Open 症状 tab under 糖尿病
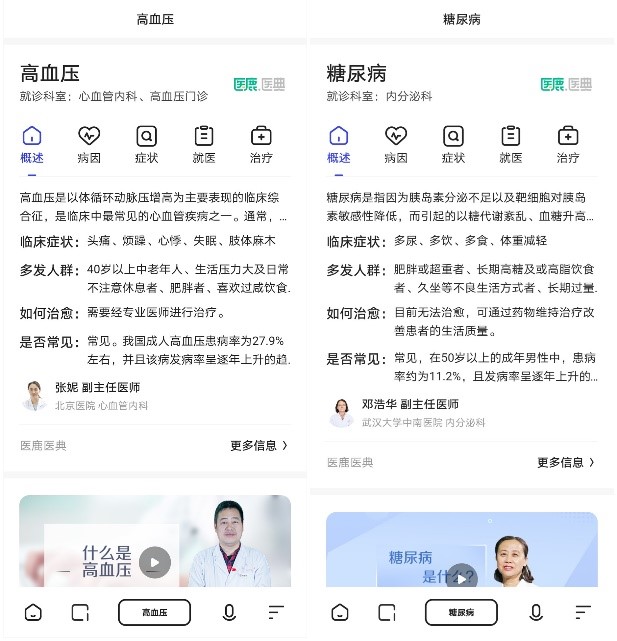 pyautogui.click(x=453, y=144)
